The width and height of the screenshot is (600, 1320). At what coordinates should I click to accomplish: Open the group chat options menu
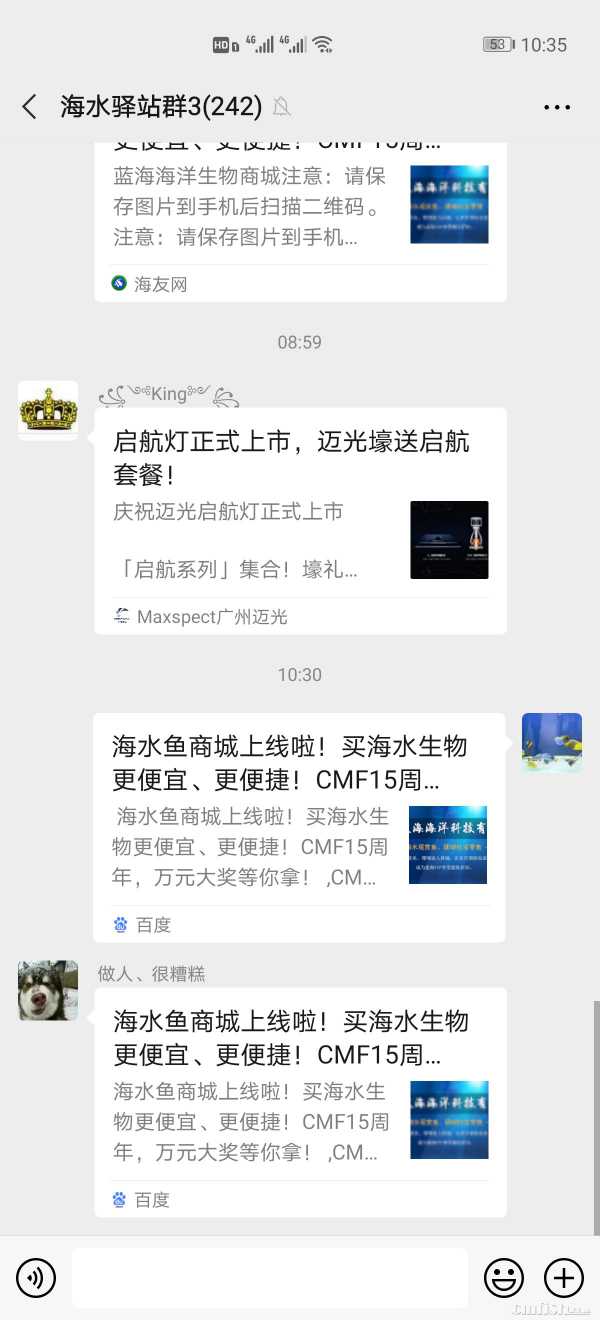pos(556,107)
